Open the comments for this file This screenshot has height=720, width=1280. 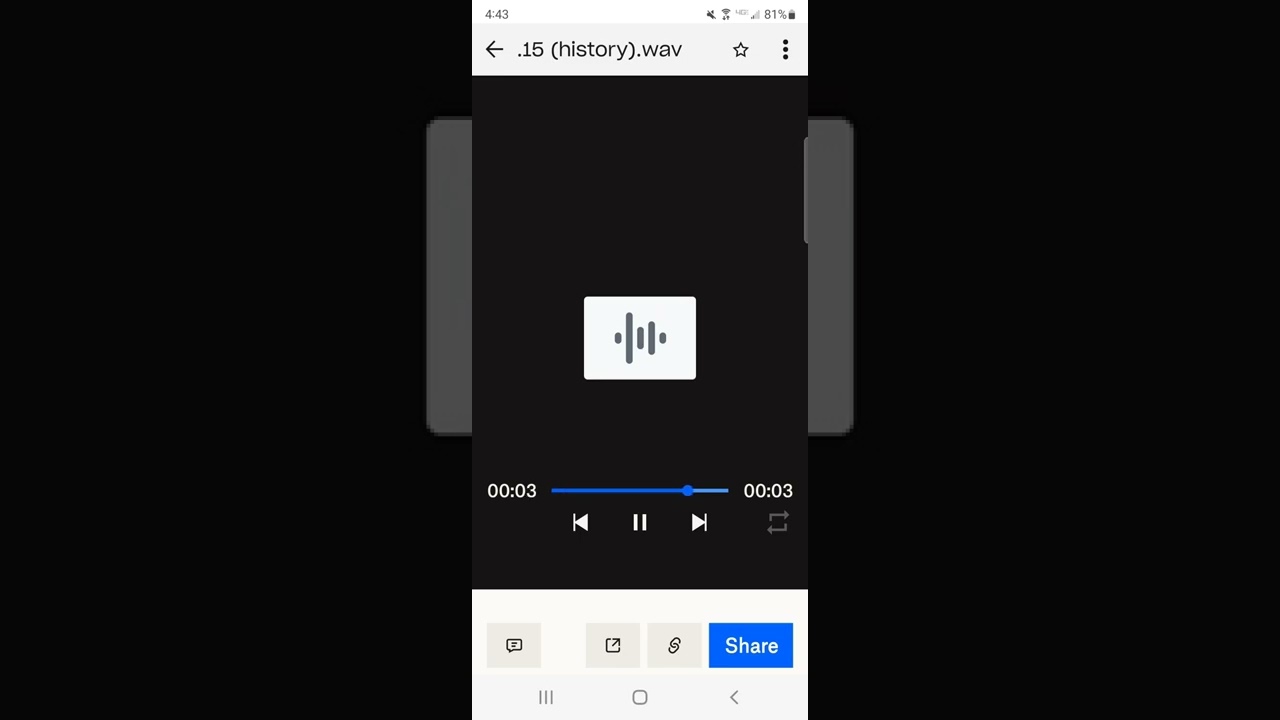[514, 645]
